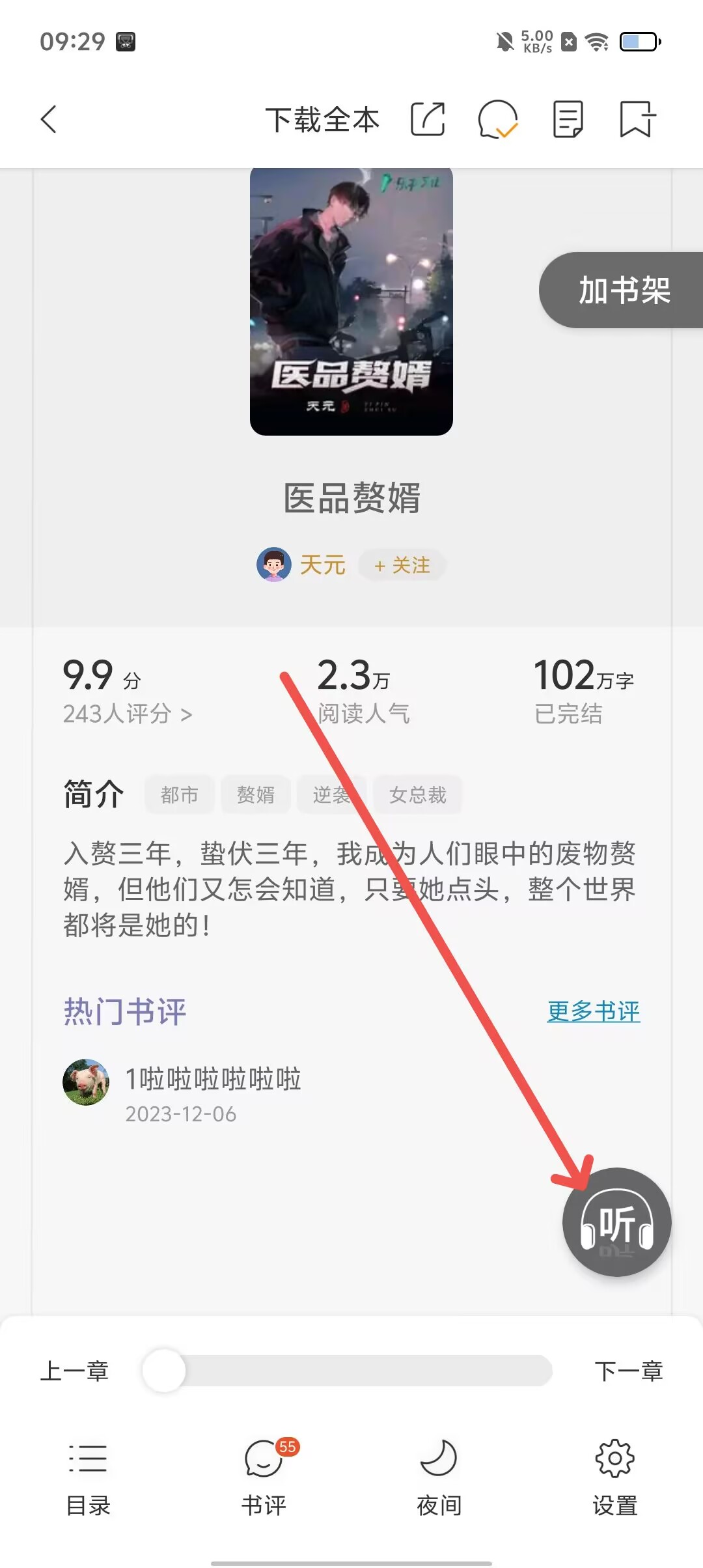Select the 女总裁 tag chip
This screenshot has height=1568, width=703.
417,794
